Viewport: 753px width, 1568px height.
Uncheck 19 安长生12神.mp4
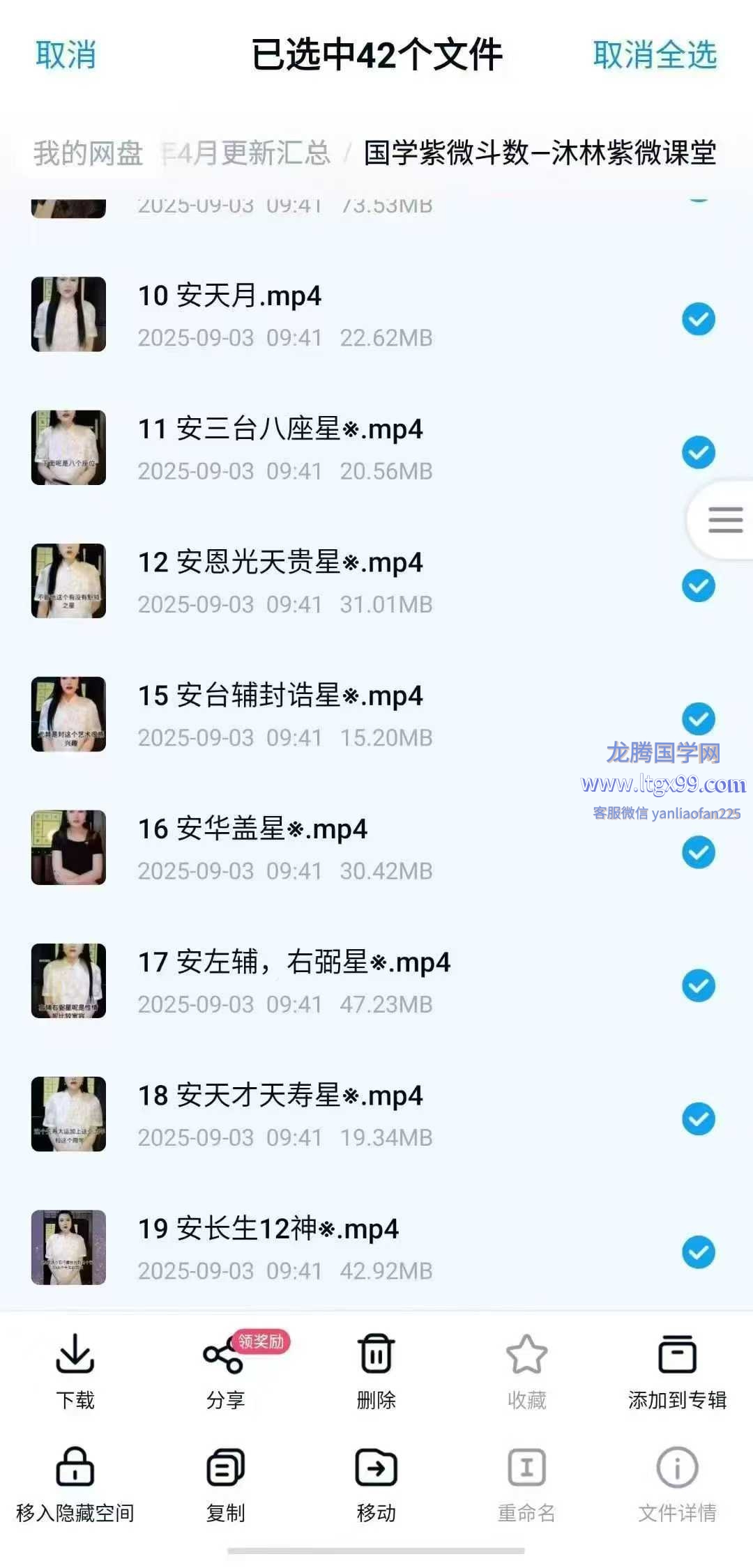tap(698, 1252)
